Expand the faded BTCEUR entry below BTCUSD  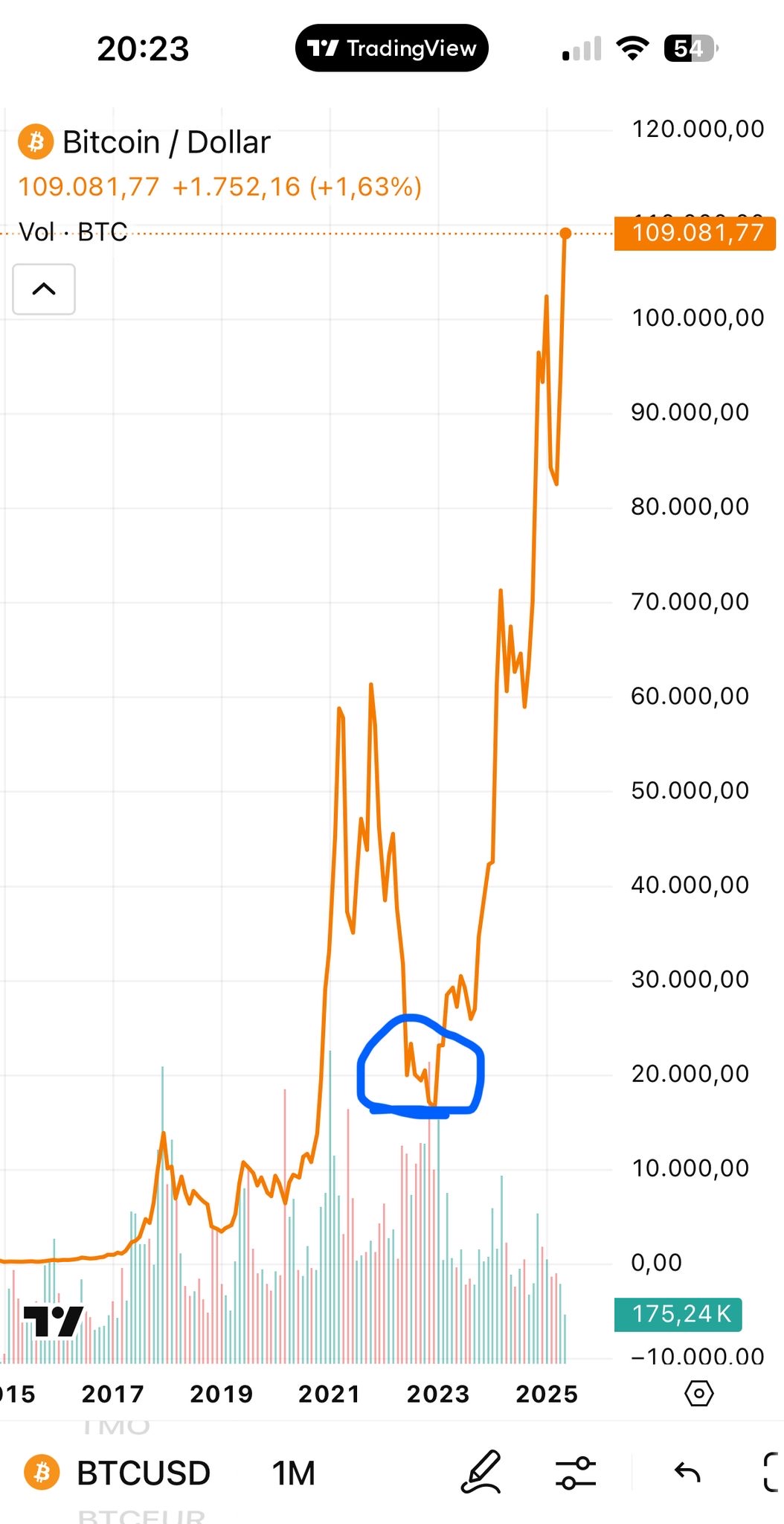pyautogui.click(x=143, y=1514)
